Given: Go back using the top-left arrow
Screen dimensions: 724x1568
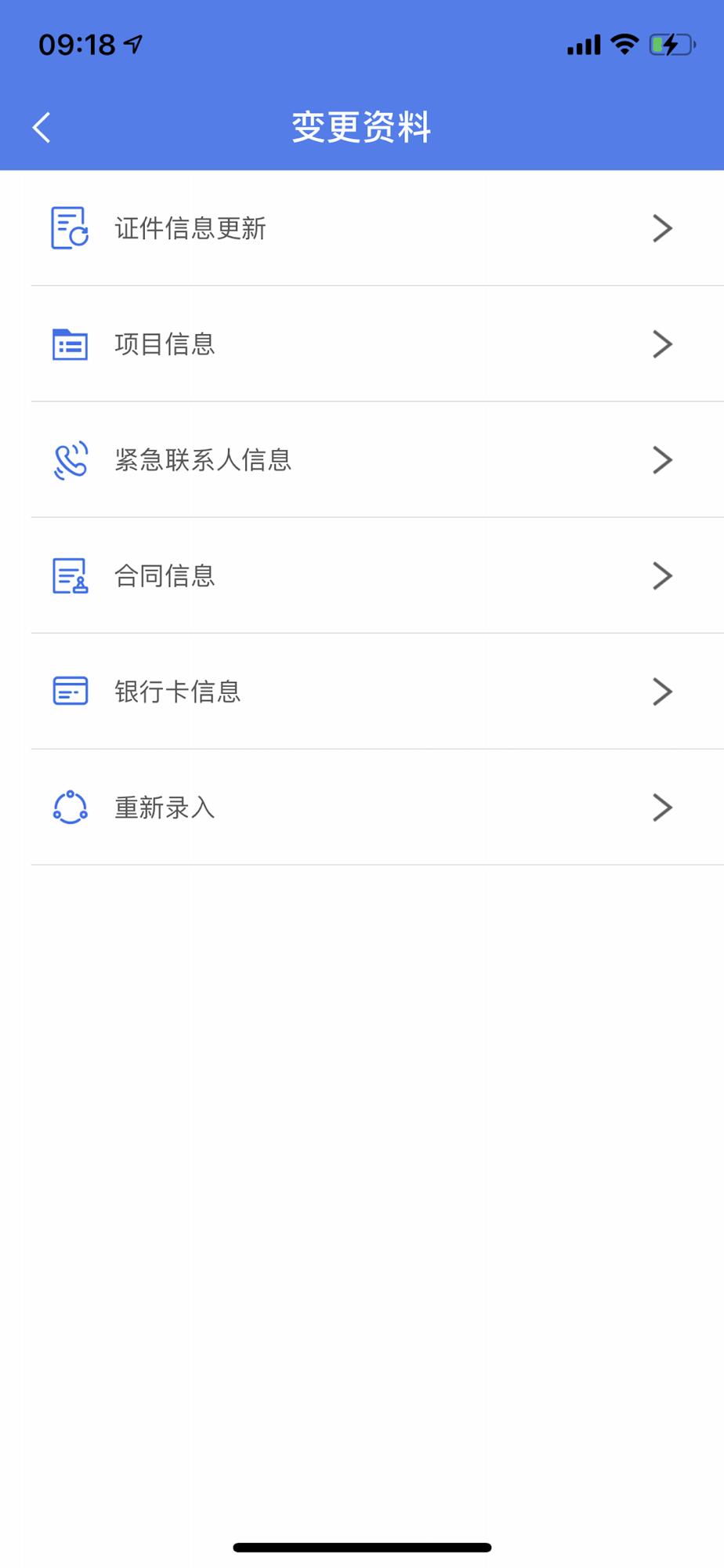Looking at the screenshot, I should (42, 127).
